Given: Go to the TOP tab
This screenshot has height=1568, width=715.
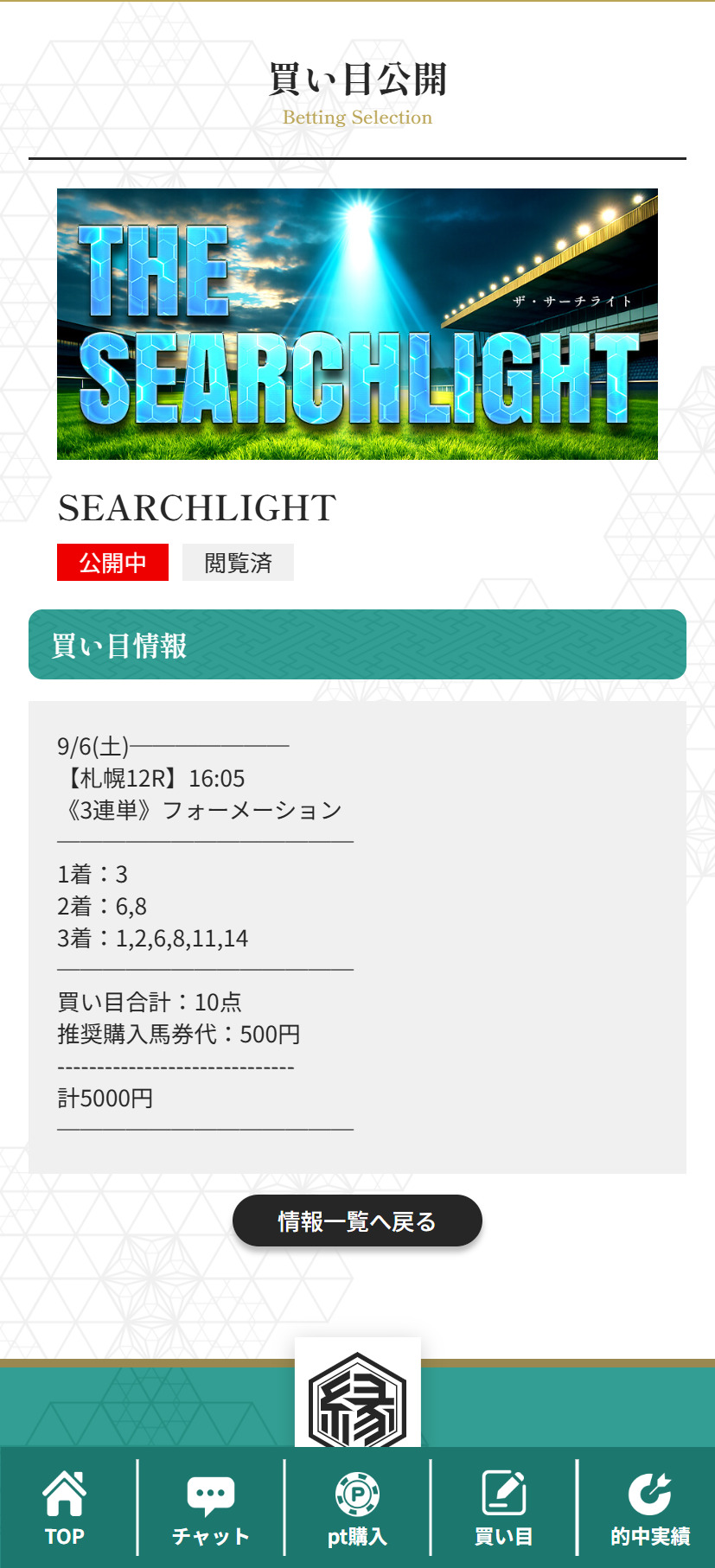Looking at the screenshot, I should [x=65, y=1508].
